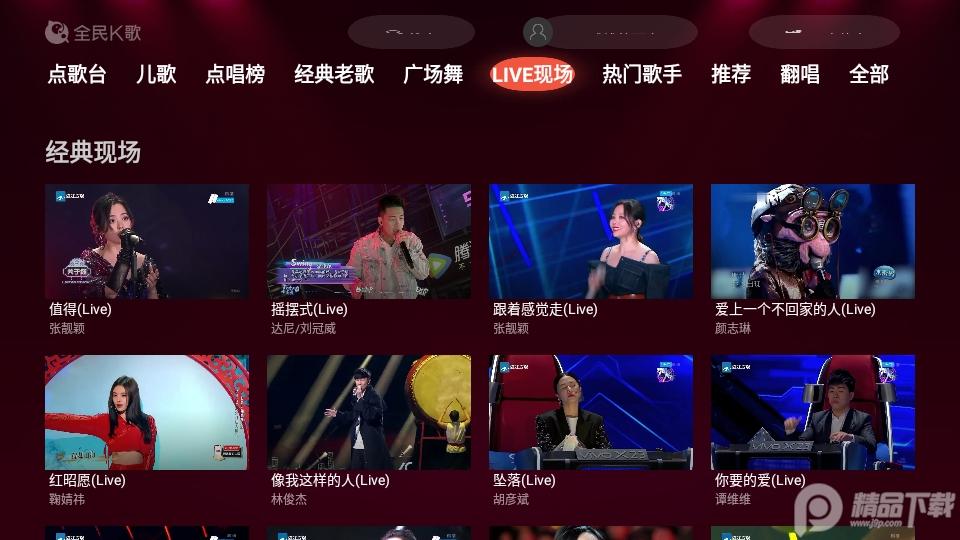The height and width of the screenshot is (540, 960).
Task: Open the user profile avatar button
Action: click(x=538, y=32)
